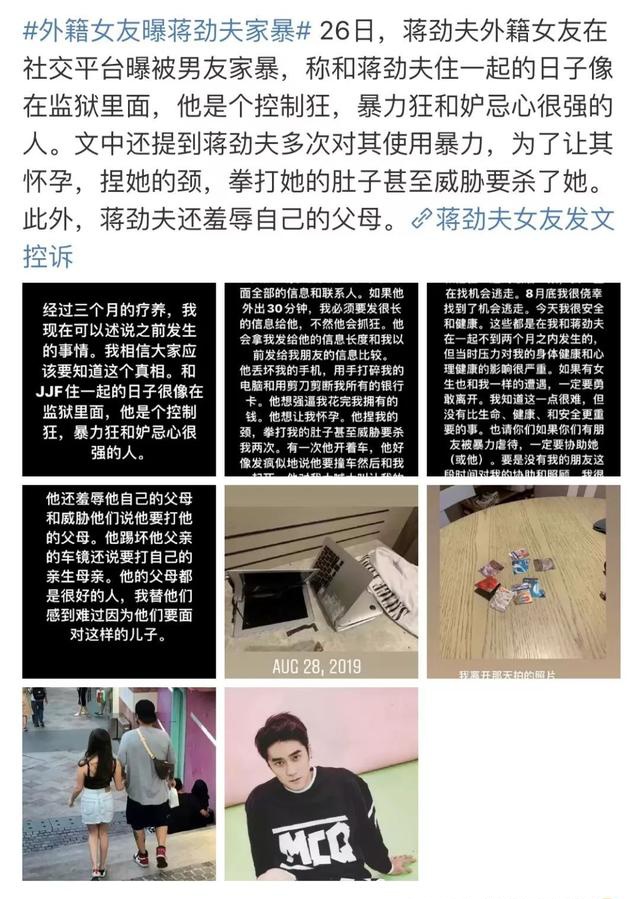This screenshot has width=640, height=899.
Task: View the image starting with 他还羞辱他自己的父母
Action: pyautogui.click(x=119, y=582)
